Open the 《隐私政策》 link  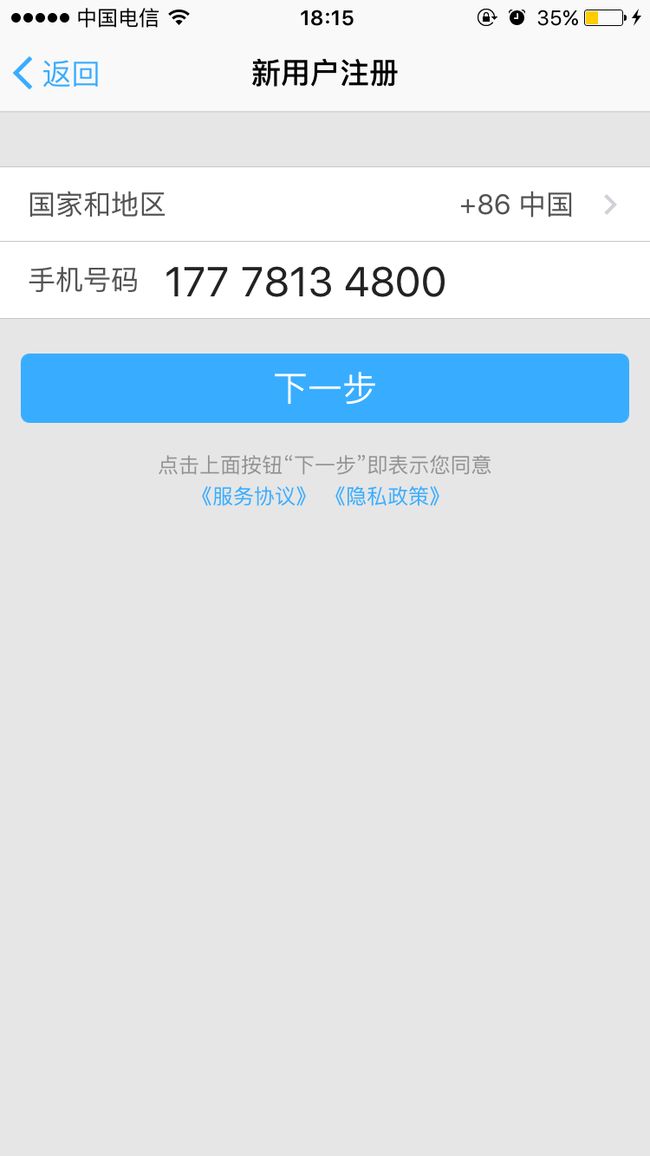(x=388, y=496)
